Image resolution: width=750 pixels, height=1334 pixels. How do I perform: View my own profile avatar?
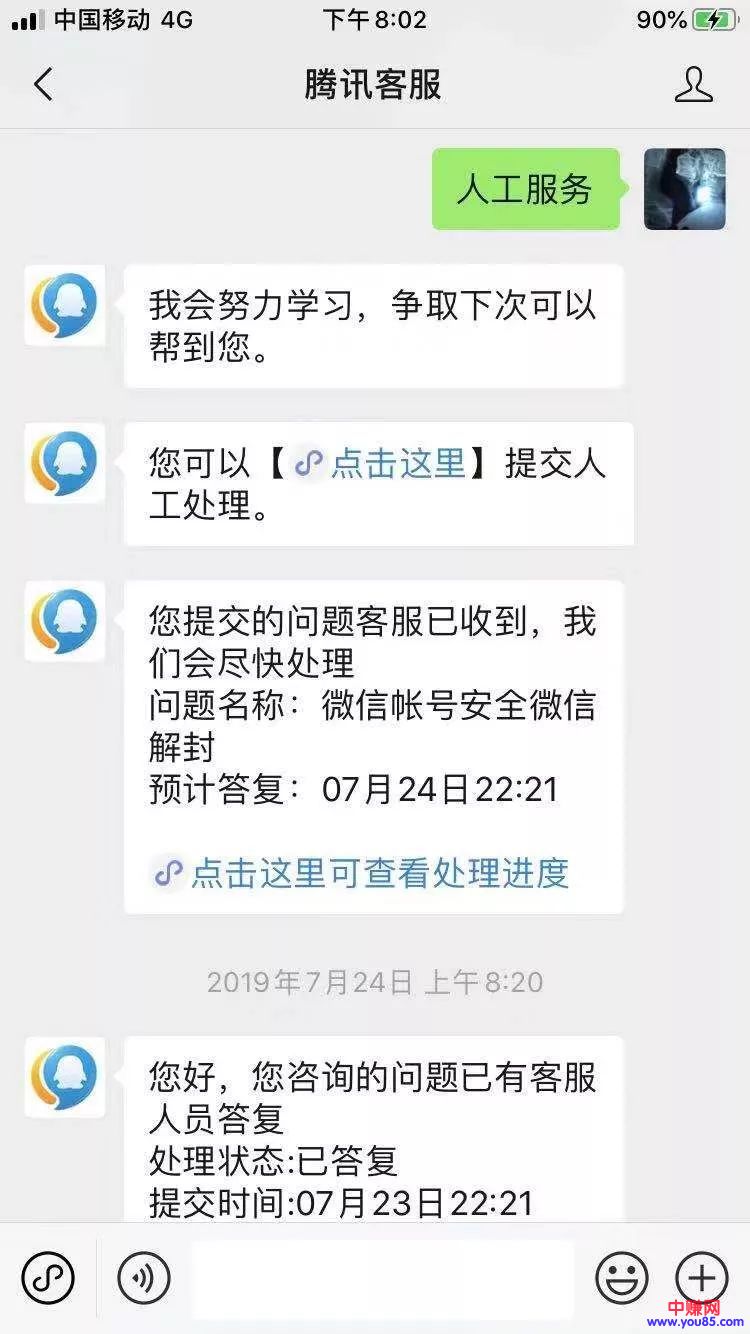click(684, 189)
